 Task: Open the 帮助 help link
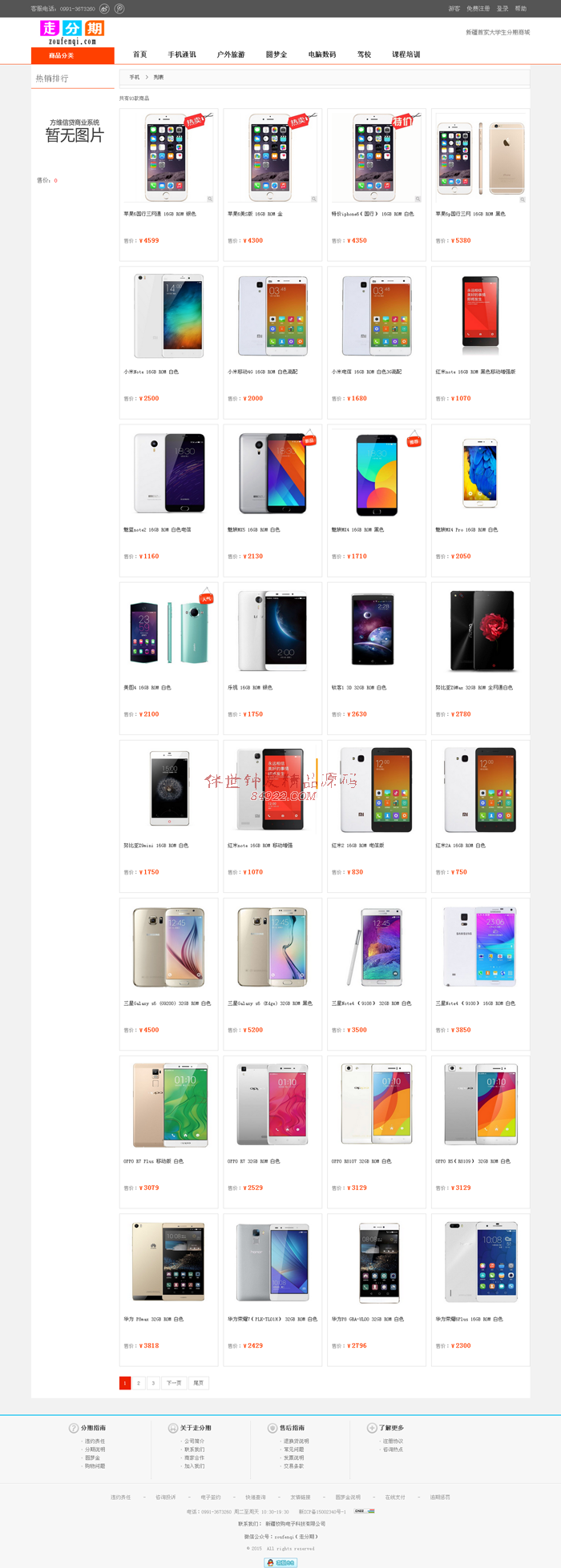[x=520, y=9]
